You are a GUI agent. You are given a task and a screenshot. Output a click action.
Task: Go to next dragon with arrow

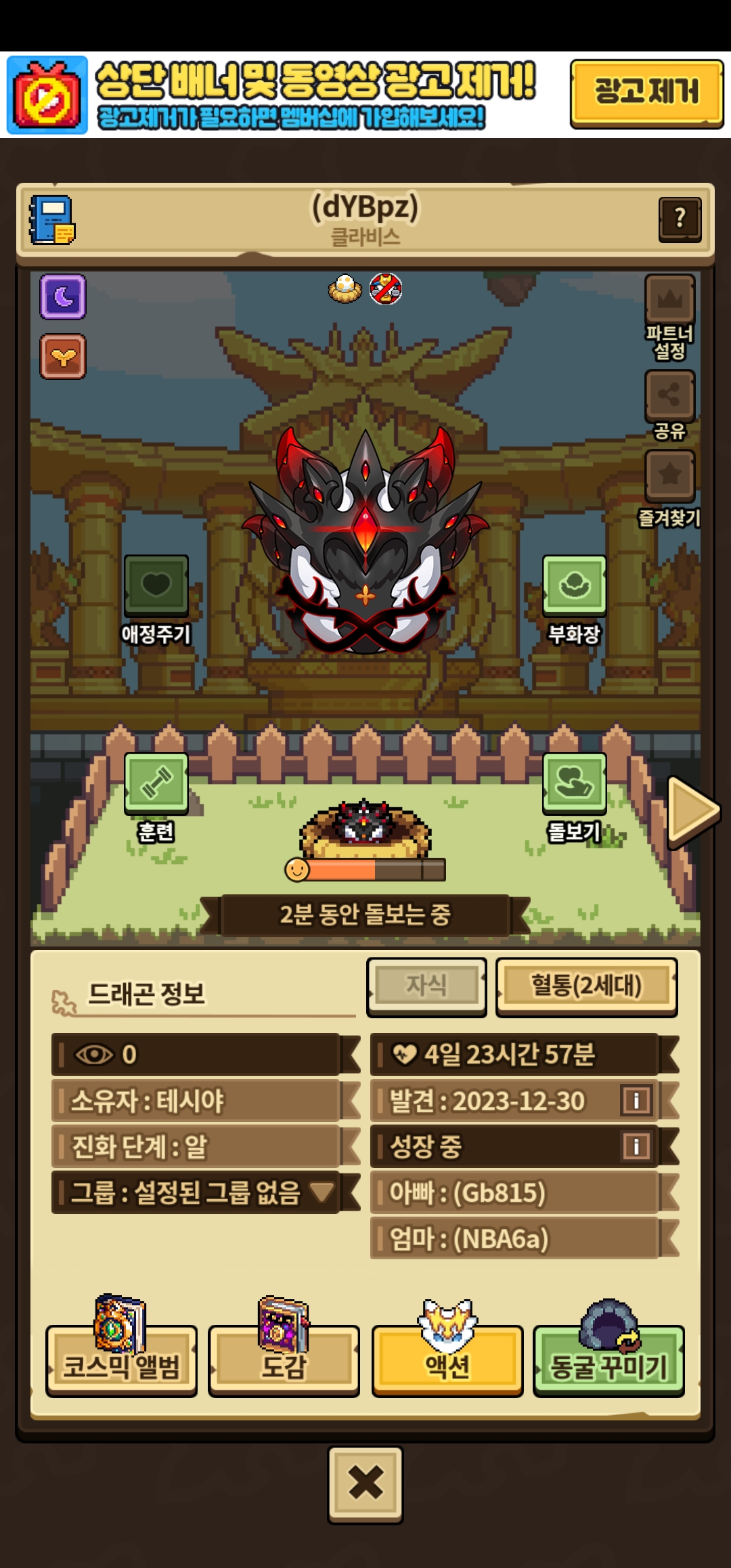point(692,811)
